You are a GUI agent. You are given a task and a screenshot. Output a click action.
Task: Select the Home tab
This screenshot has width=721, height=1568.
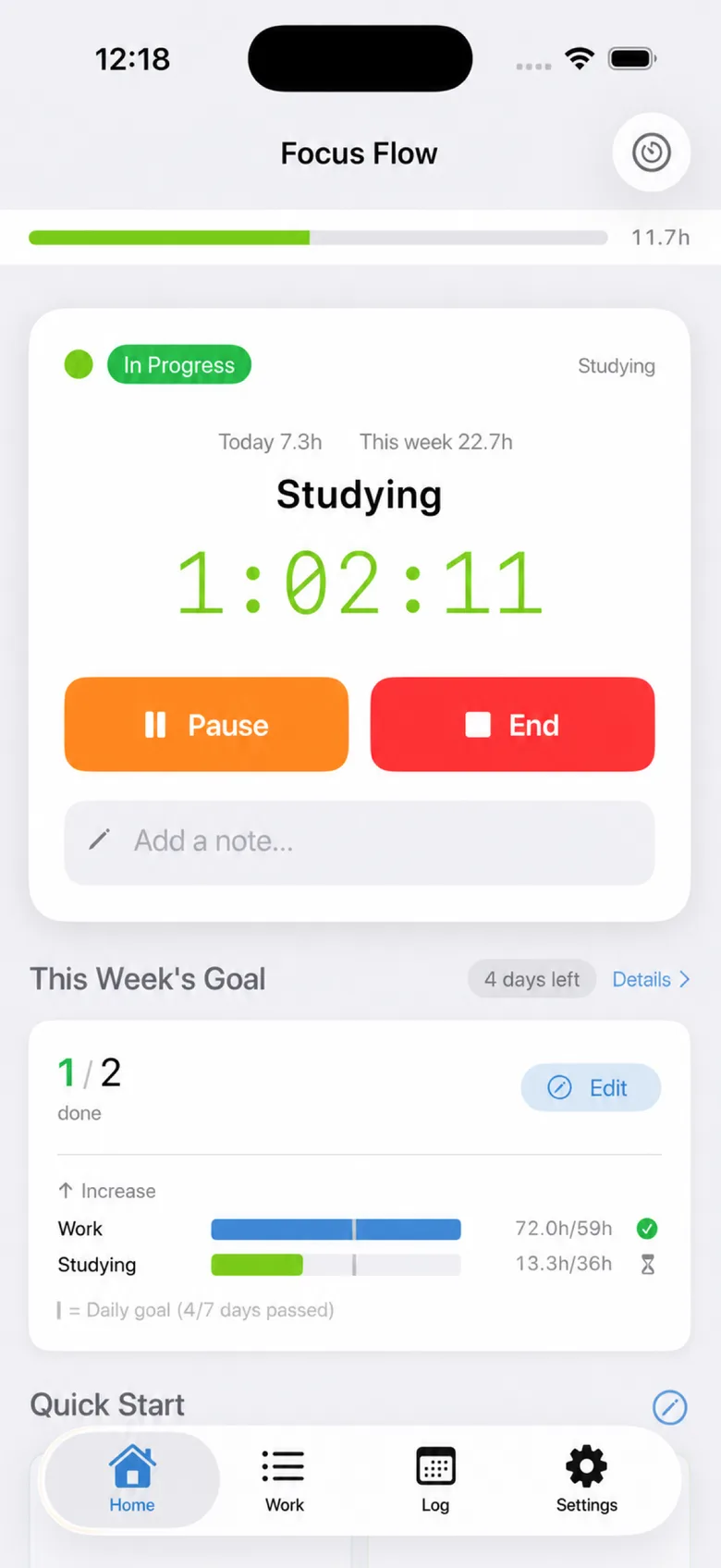click(x=132, y=1480)
